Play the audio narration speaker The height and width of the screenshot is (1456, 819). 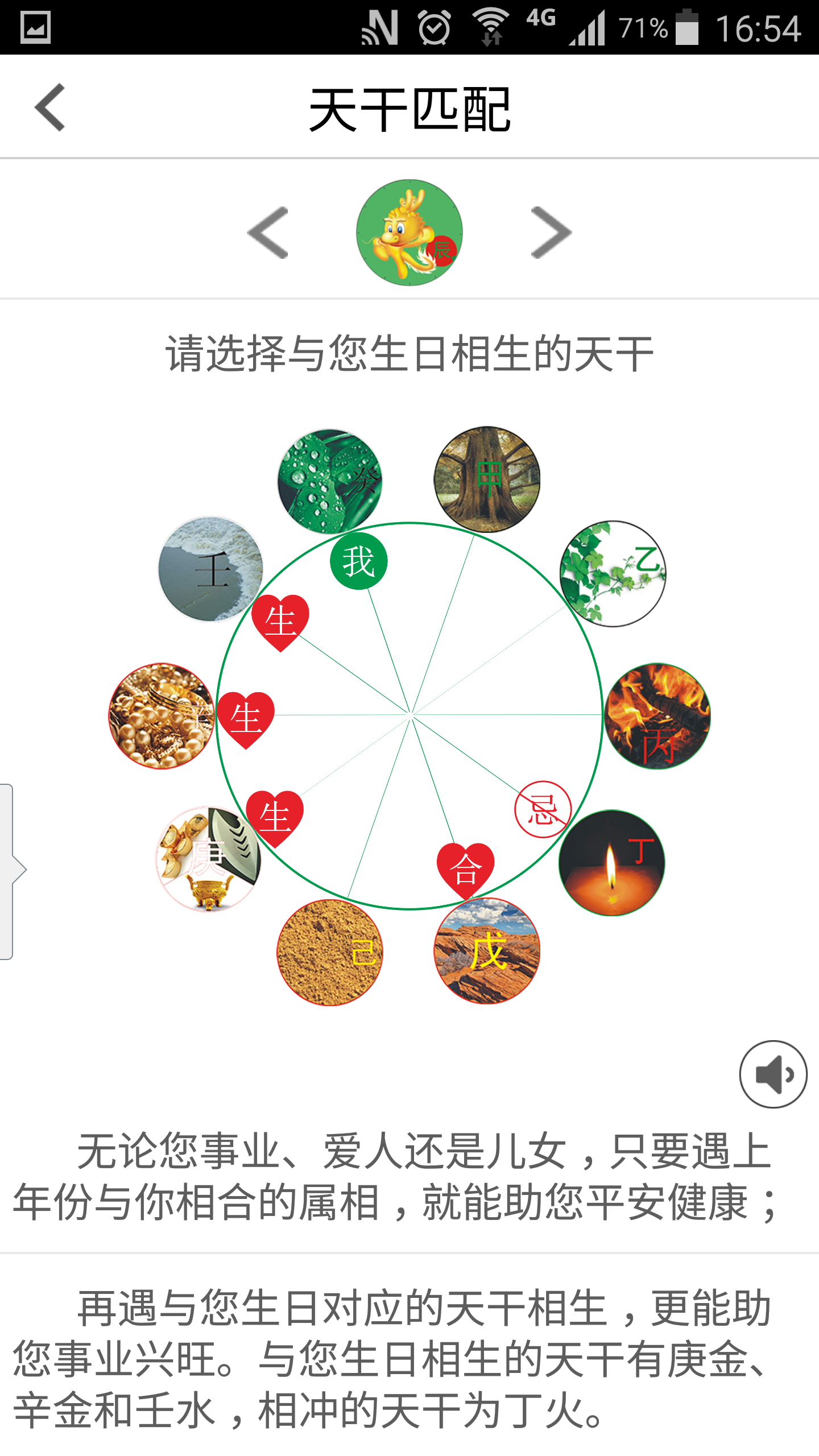click(x=772, y=1074)
